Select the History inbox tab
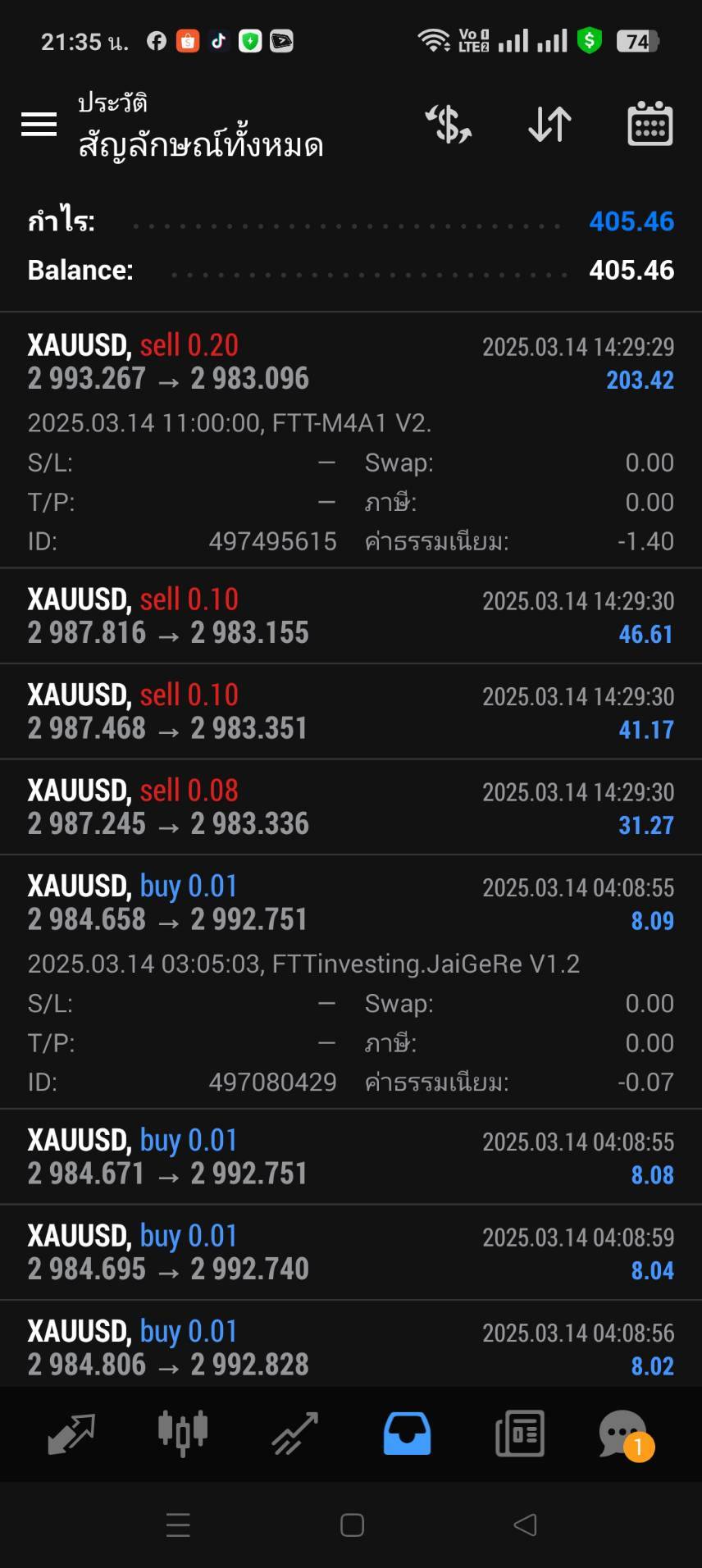The image size is (702, 1568). [x=407, y=1434]
